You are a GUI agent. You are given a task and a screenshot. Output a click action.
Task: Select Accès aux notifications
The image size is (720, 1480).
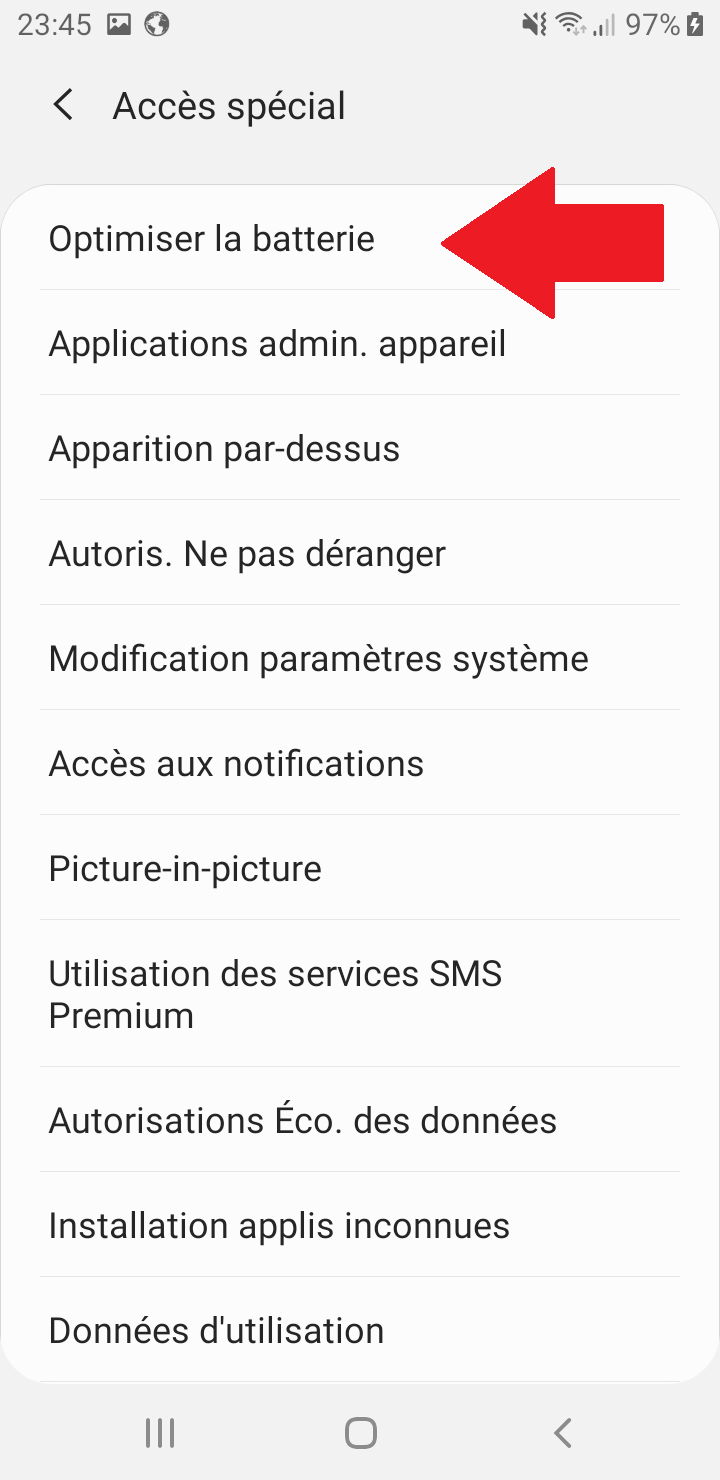tap(360, 763)
